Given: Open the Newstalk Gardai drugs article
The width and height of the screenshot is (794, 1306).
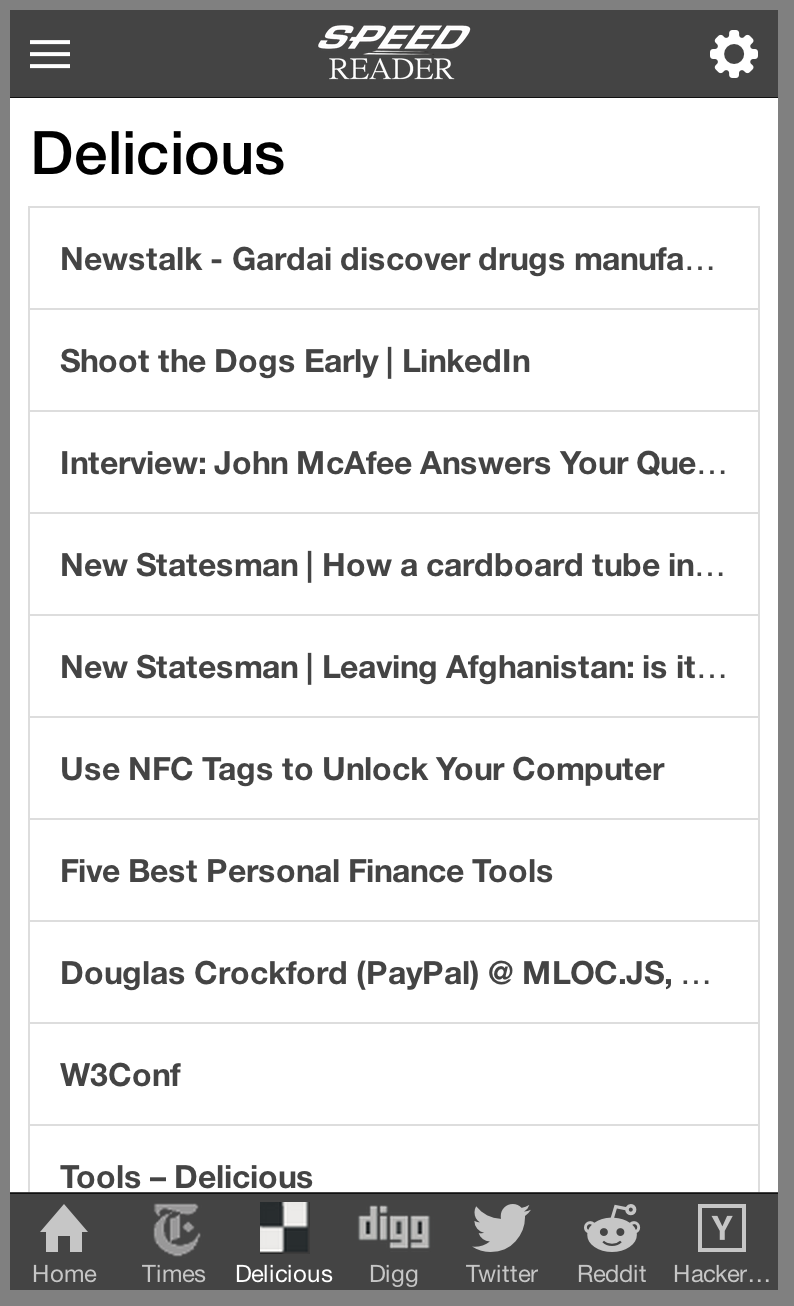Looking at the screenshot, I should click(393, 259).
